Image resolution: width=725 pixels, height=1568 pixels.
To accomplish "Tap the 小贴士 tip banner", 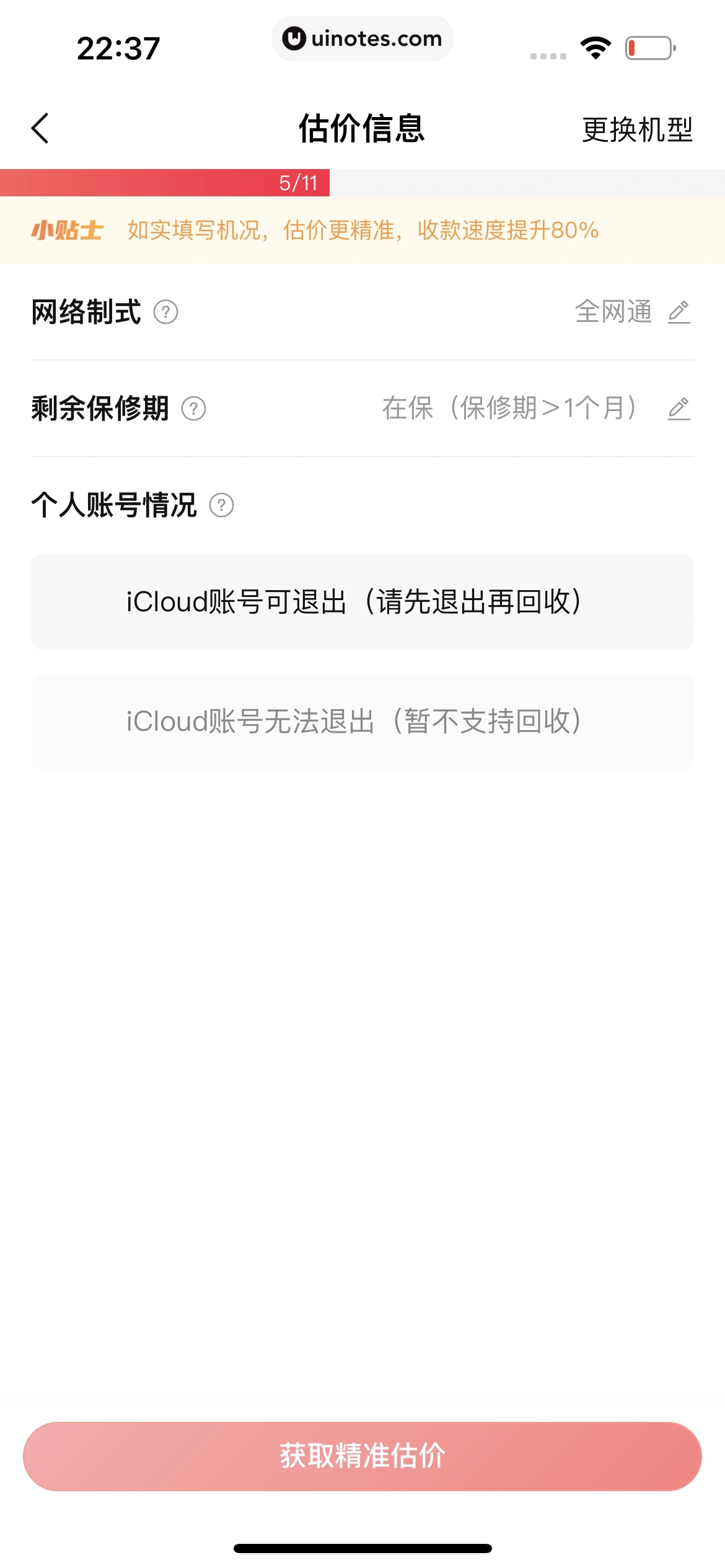I will [362, 231].
